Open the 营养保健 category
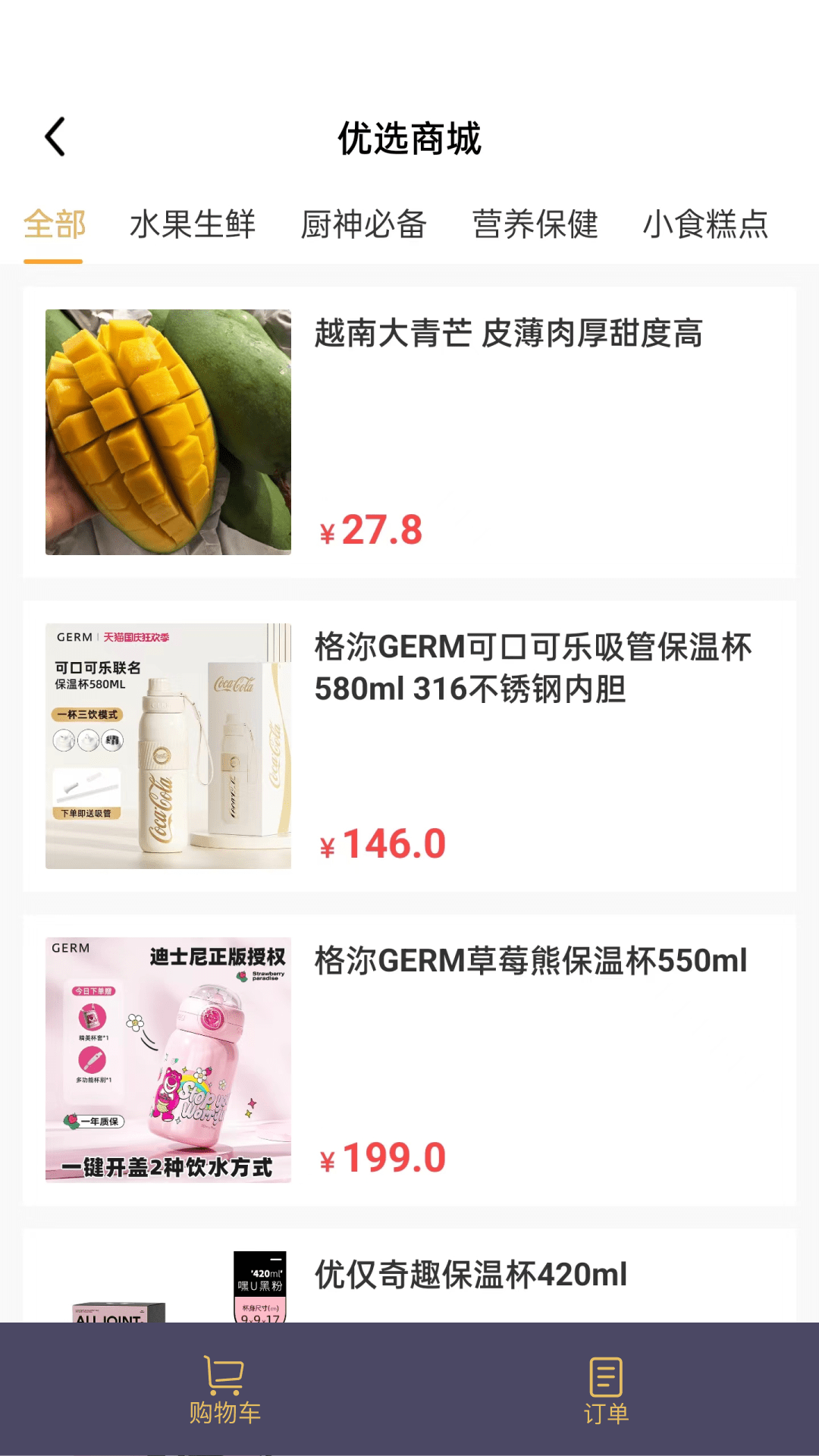The width and height of the screenshot is (819, 1456). pos(535,225)
